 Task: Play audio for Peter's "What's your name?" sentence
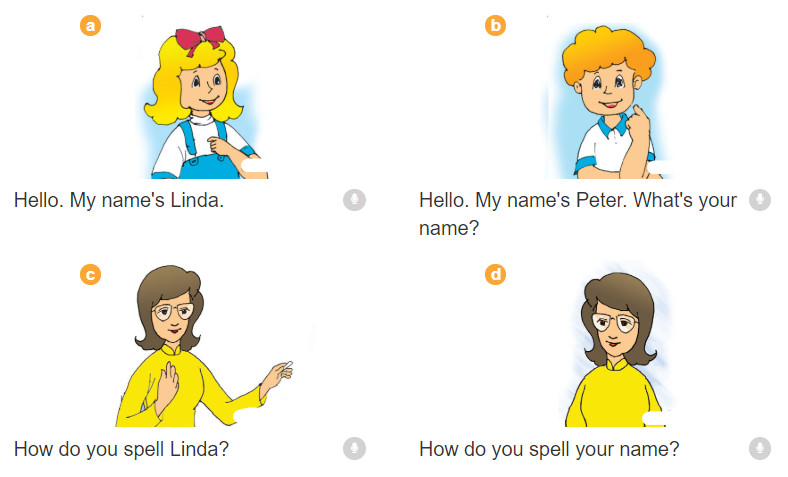pos(759,200)
